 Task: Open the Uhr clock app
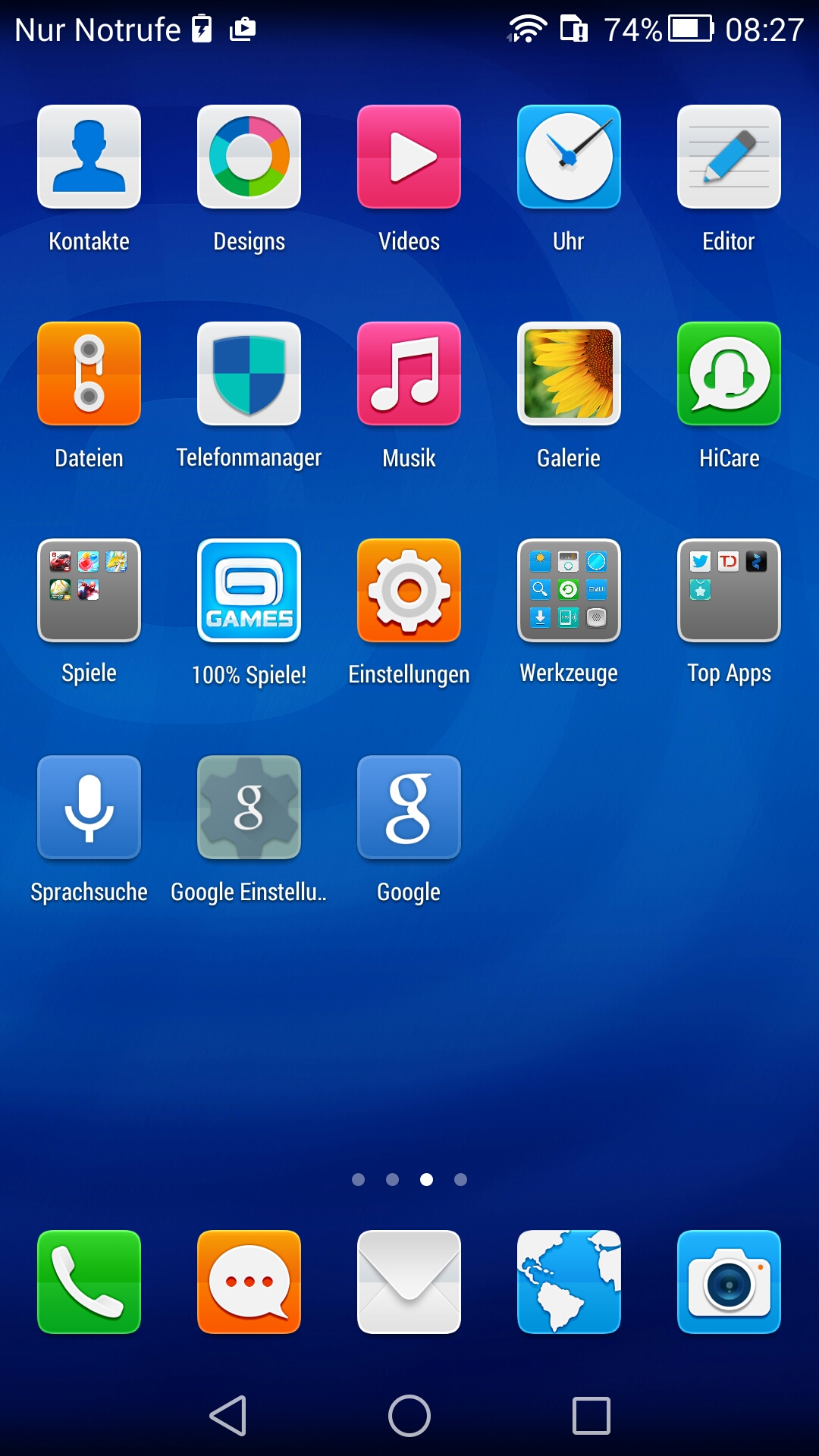pyautogui.click(x=569, y=157)
